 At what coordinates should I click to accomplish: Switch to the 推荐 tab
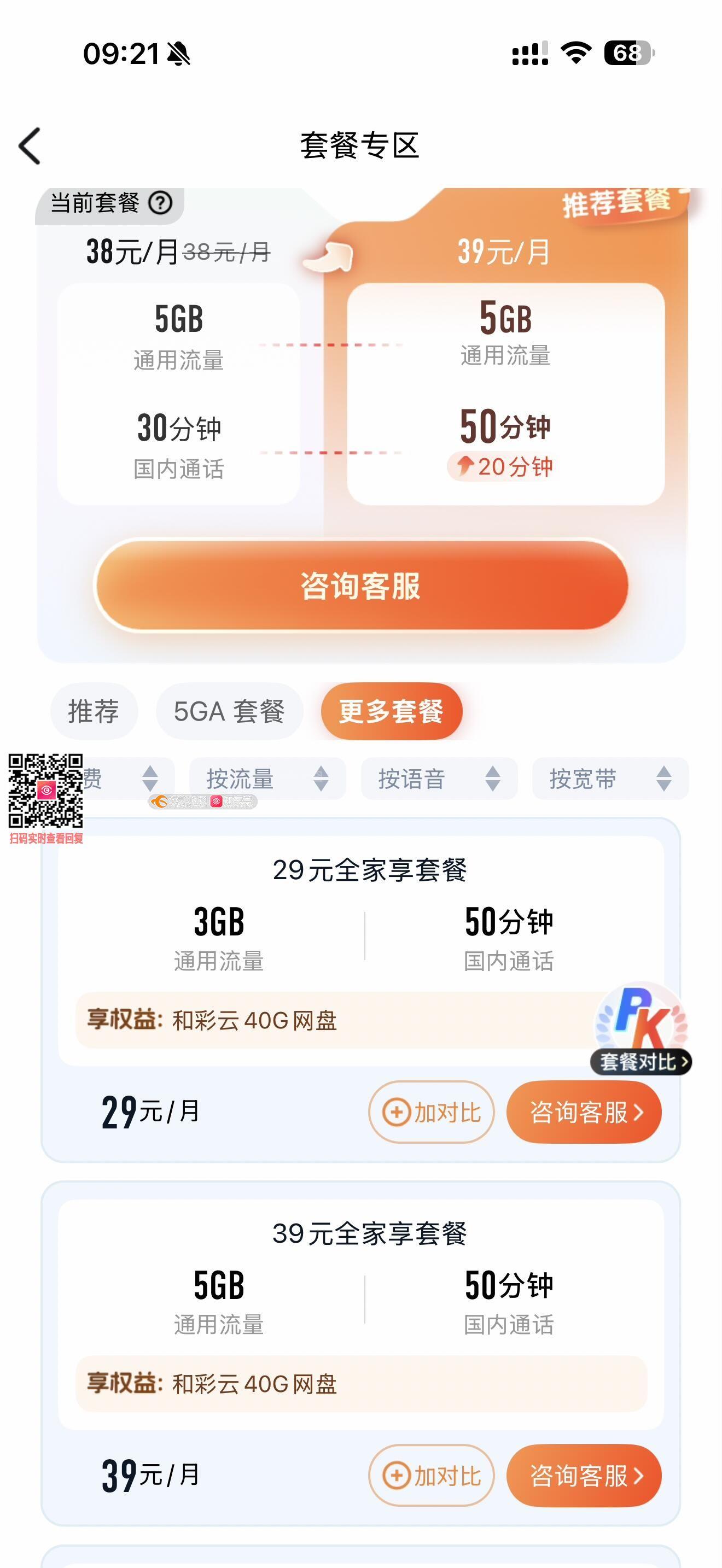(94, 711)
